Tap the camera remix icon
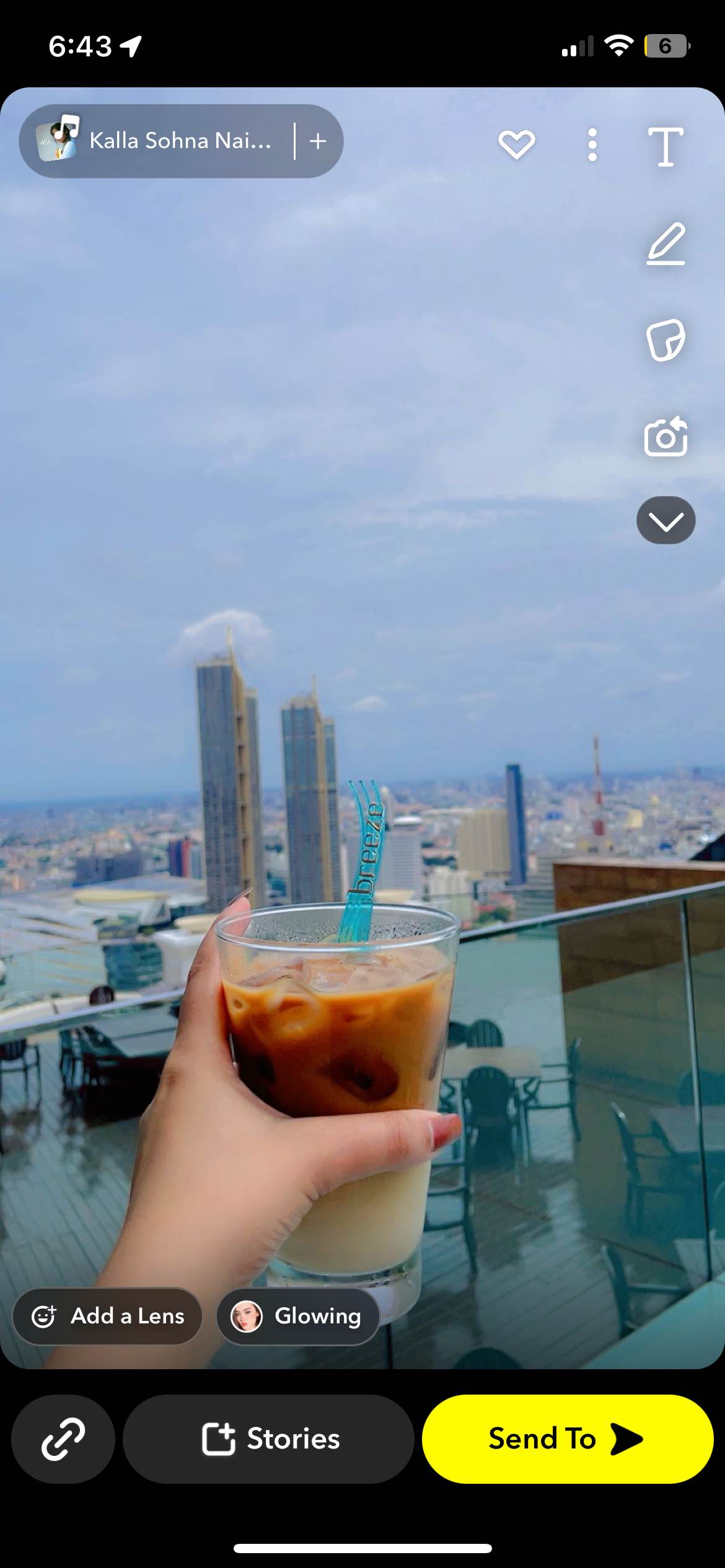Screen dimensions: 725x1568 pos(666,437)
